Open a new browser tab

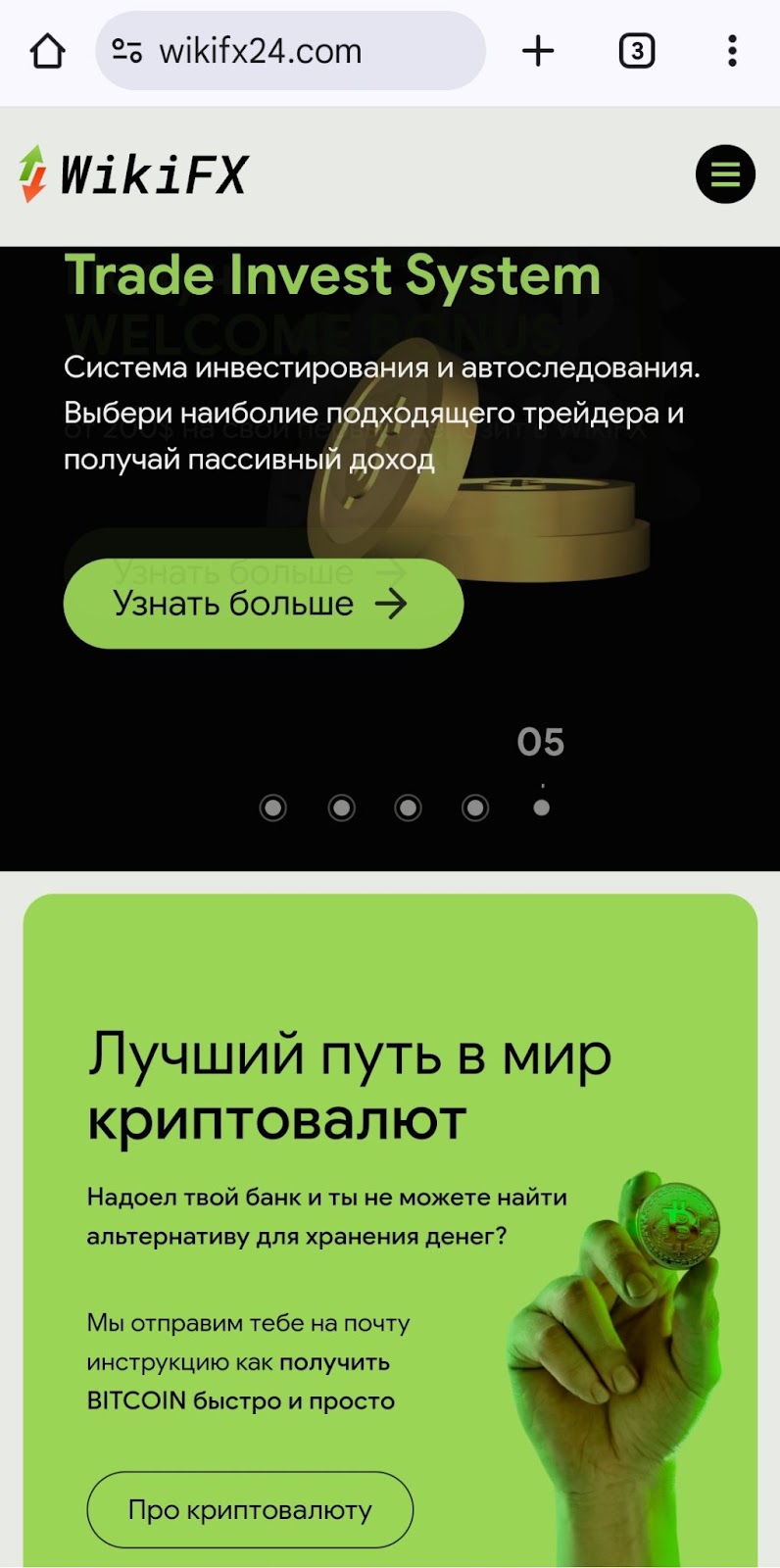538,51
